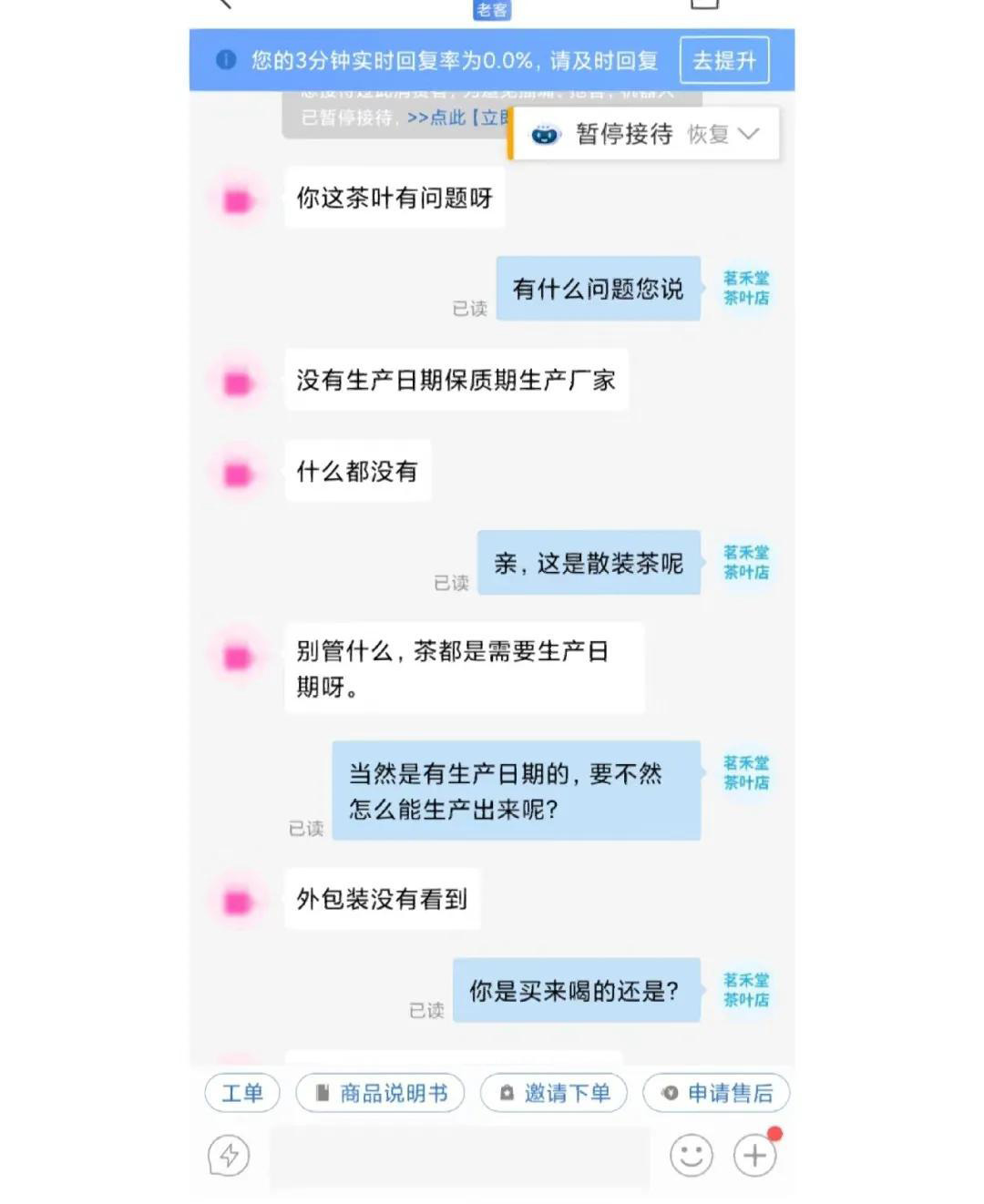Tap the plus icon with red dot
The image size is (984, 1204).
click(x=754, y=1155)
